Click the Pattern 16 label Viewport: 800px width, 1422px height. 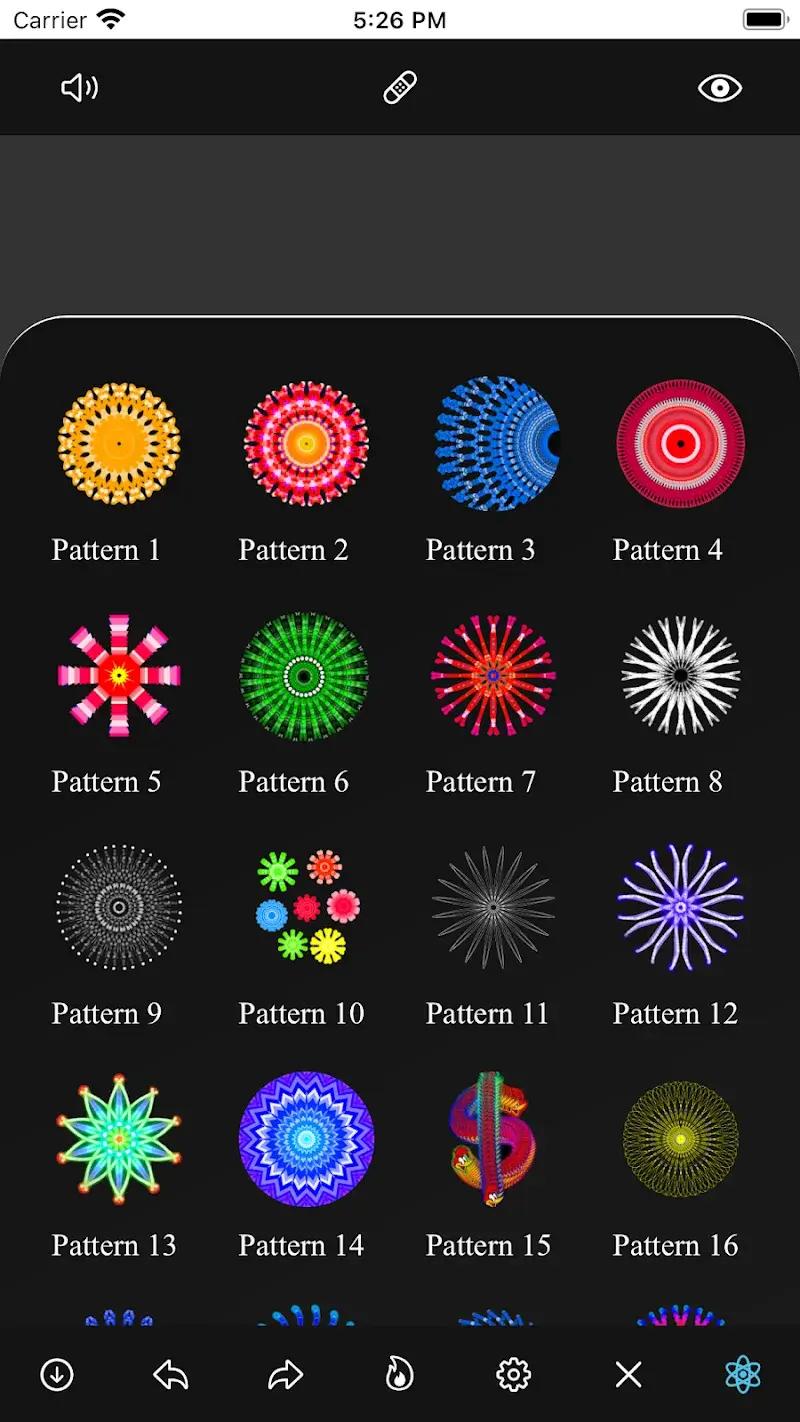point(675,1245)
